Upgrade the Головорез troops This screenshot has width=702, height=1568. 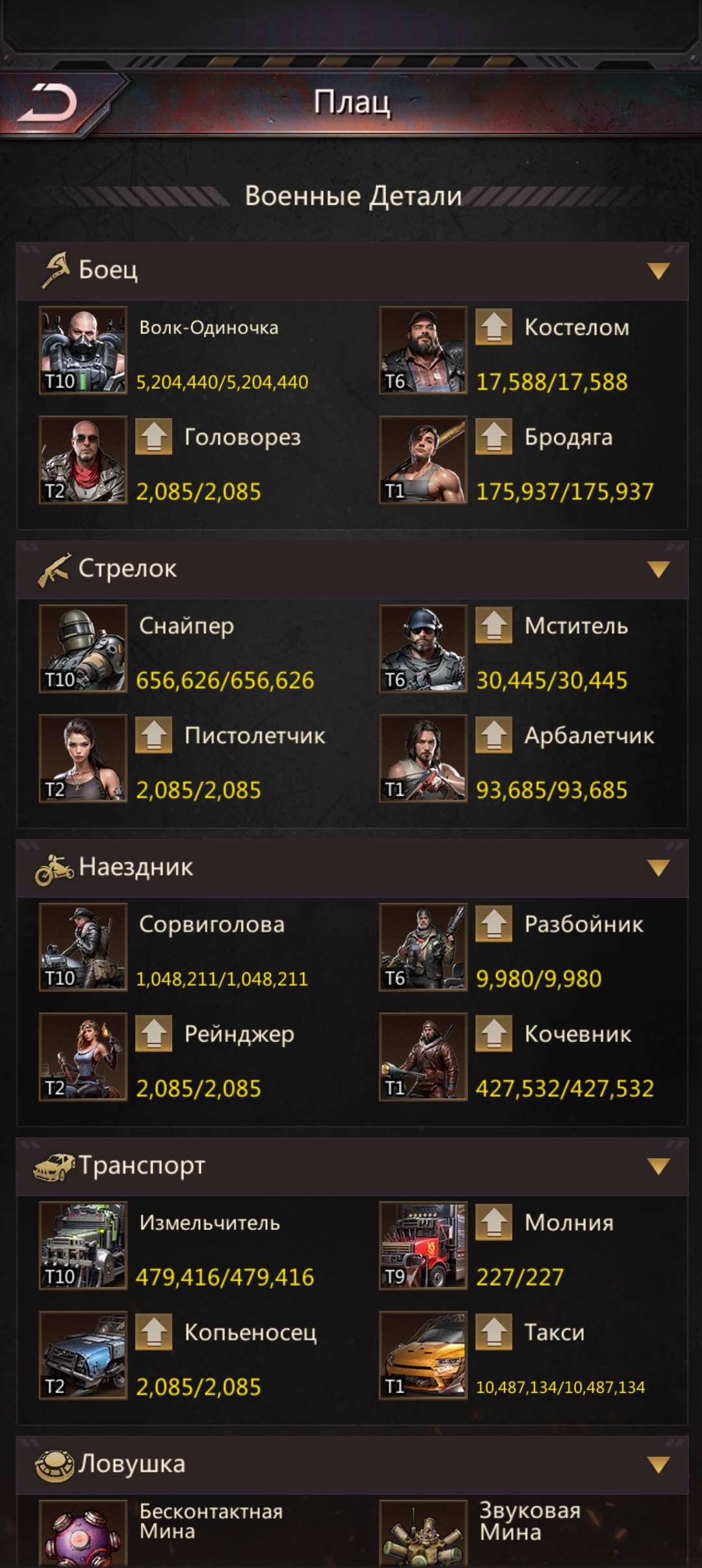click(x=154, y=437)
